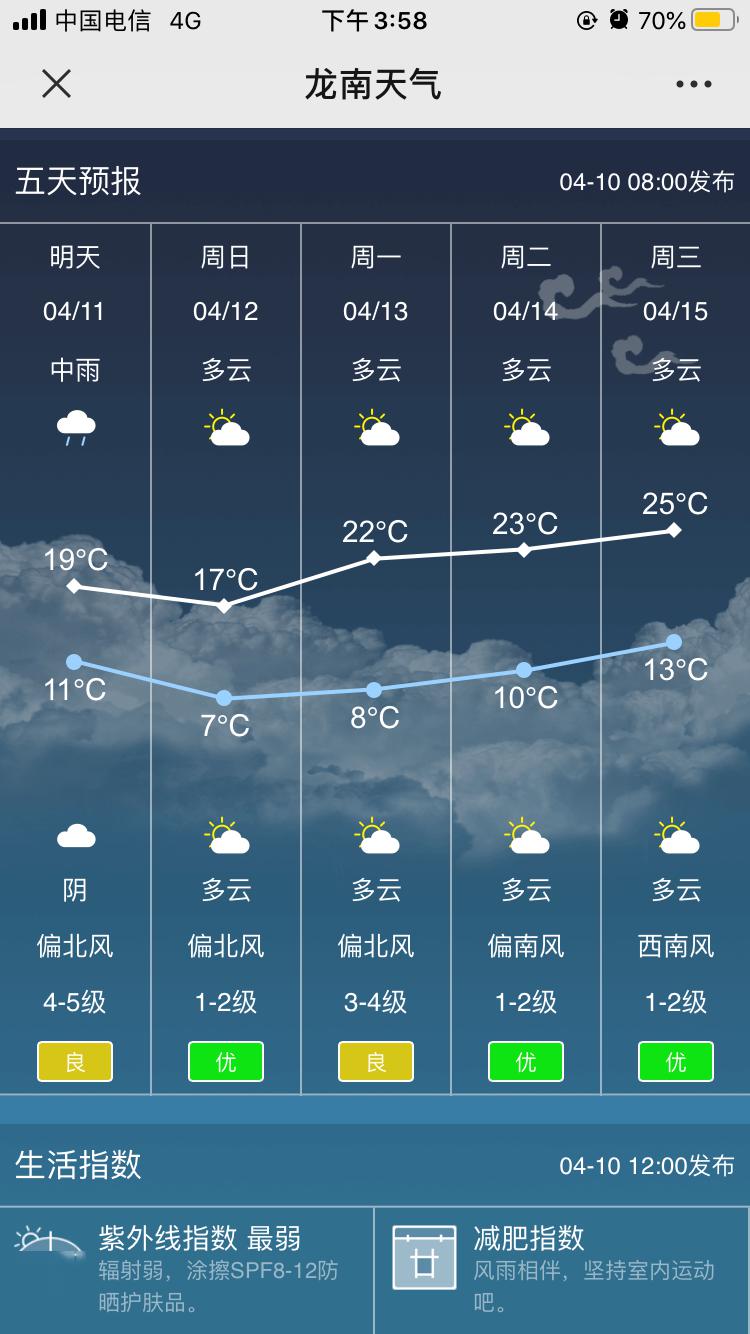
Task: Close the 龙南天气 weather page
Action: [x=57, y=84]
